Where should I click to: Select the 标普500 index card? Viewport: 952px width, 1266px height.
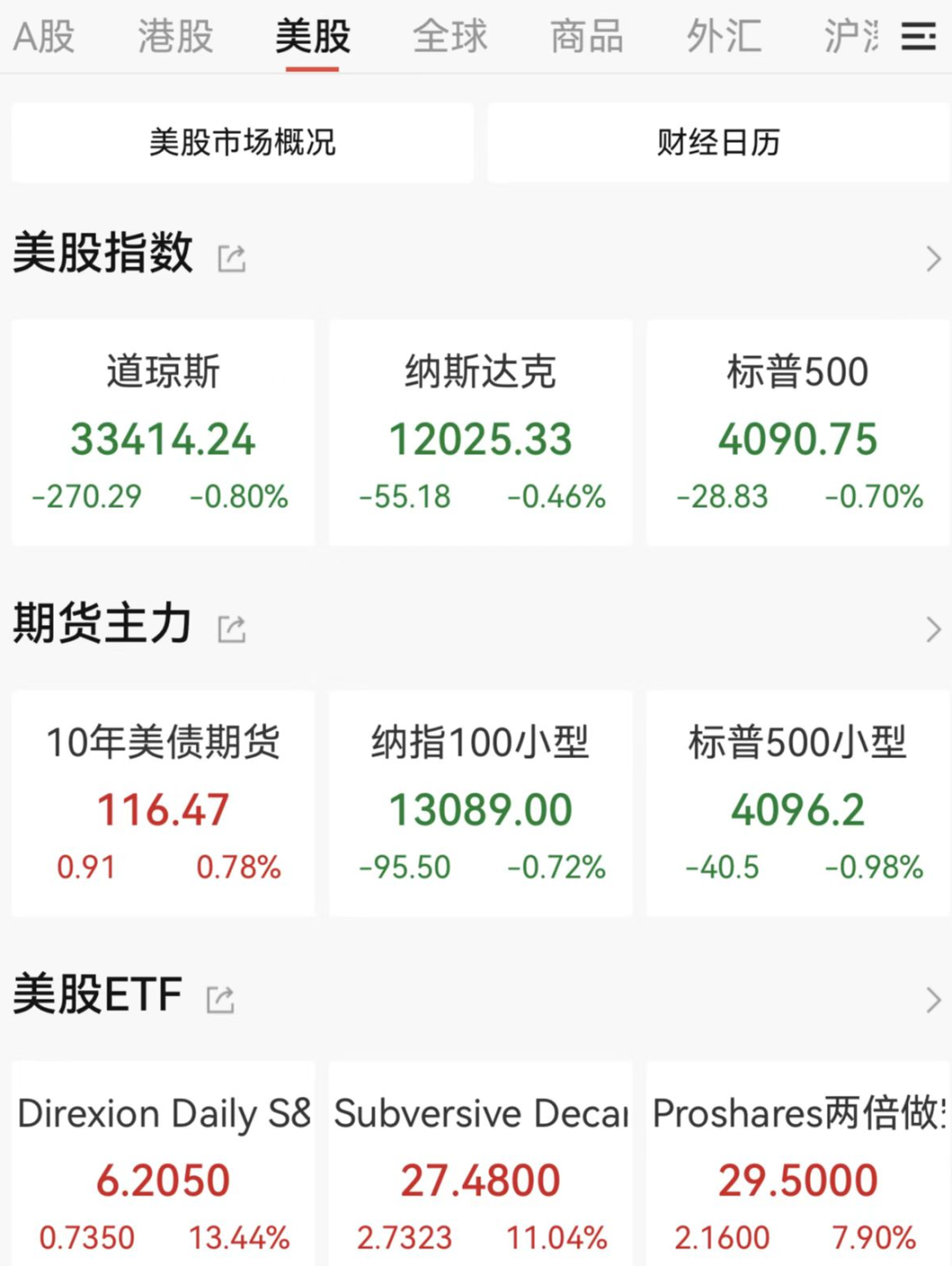797,432
